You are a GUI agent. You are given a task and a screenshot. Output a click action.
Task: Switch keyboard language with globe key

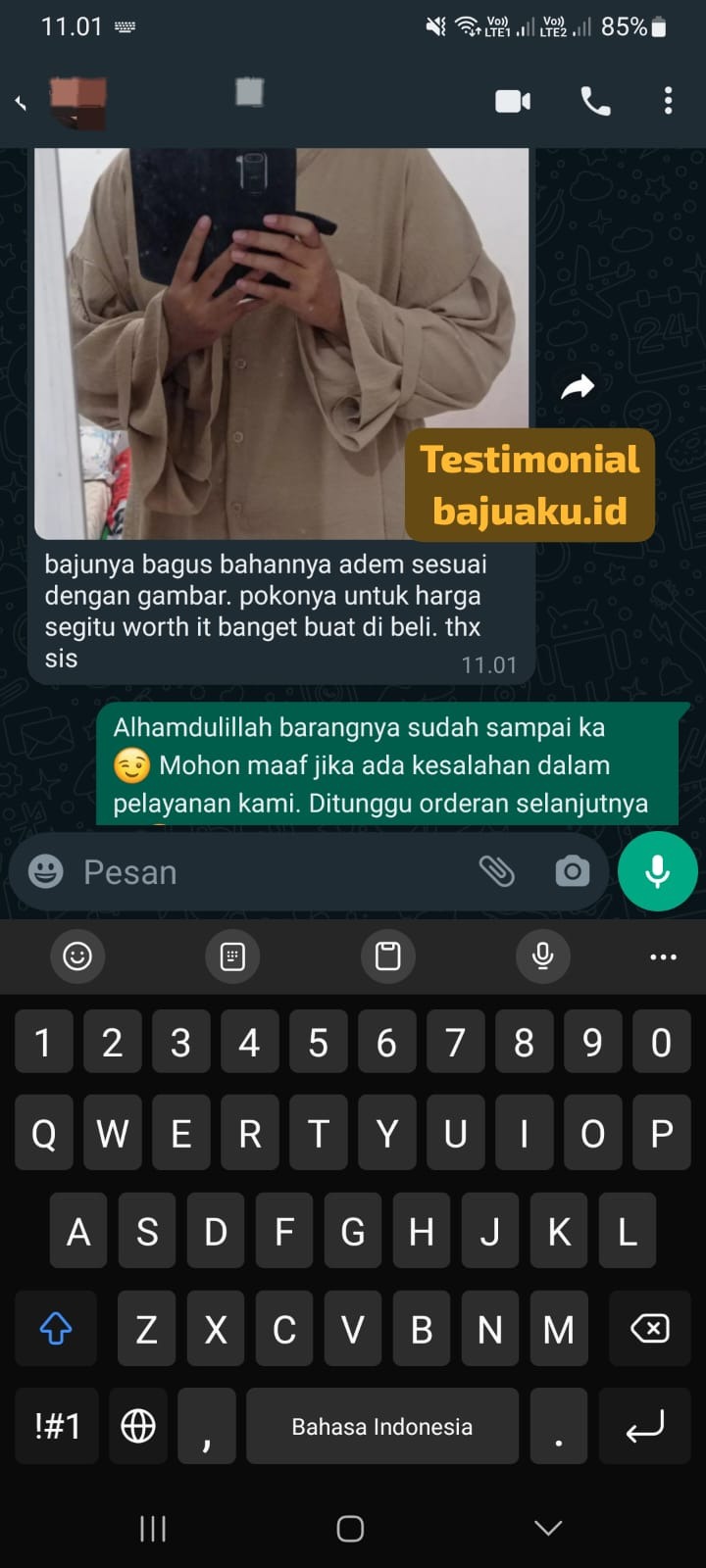pyautogui.click(x=138, y=1426)
